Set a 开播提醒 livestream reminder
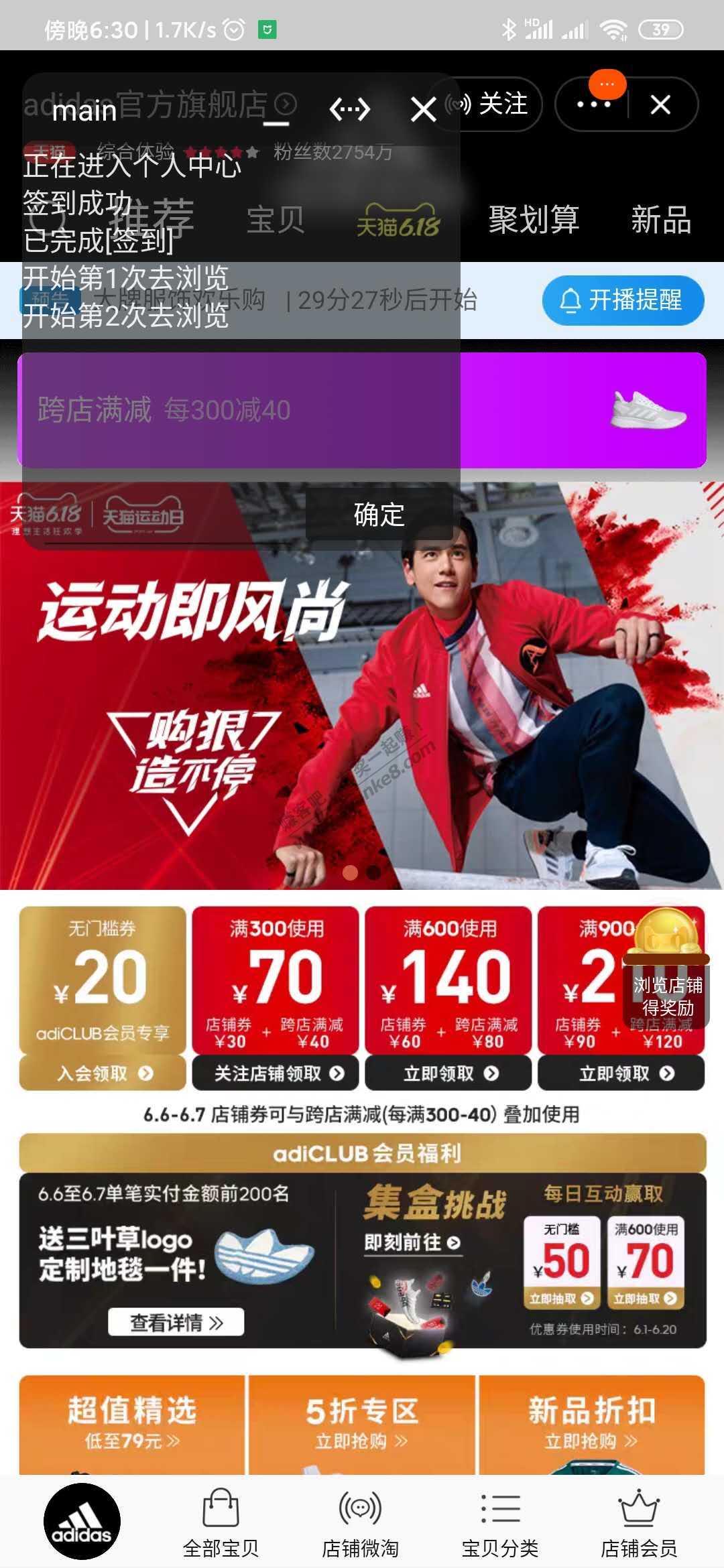The height and width of the screenshot is (1568, 724). 623,300
